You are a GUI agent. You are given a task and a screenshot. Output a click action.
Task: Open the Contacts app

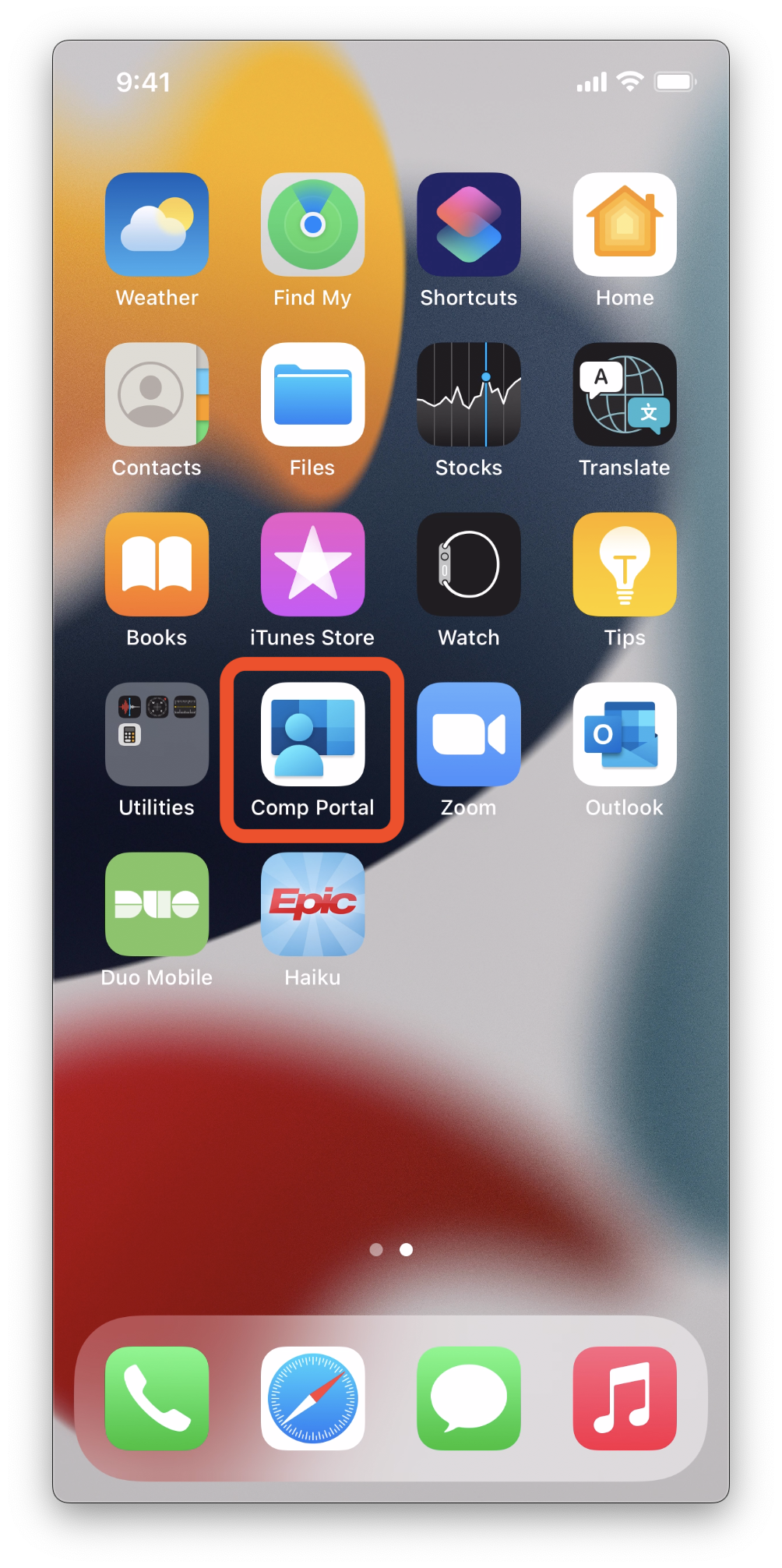[157, 394]
